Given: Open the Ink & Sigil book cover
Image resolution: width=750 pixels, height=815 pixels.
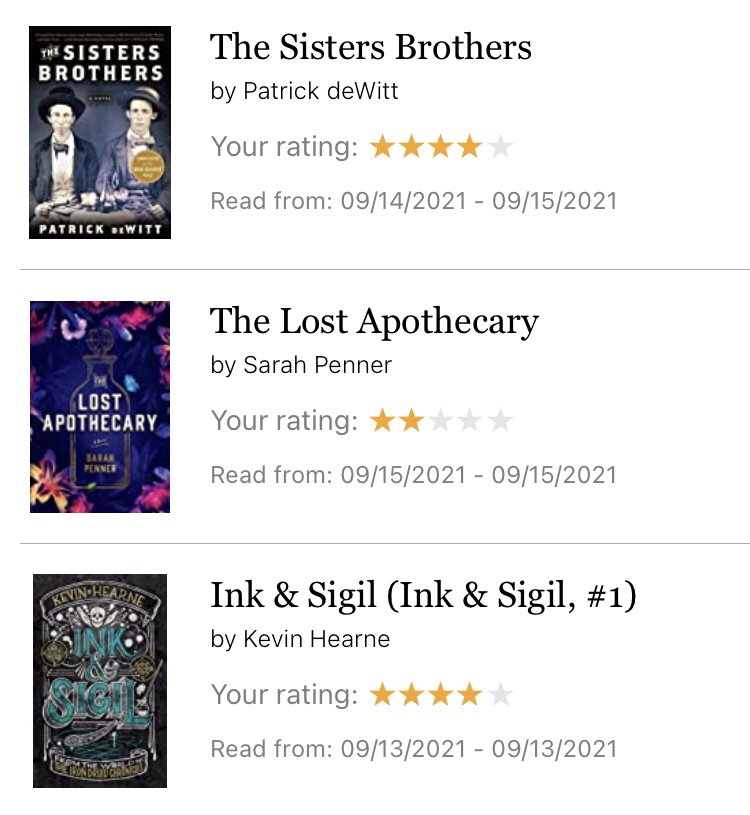Looking at the screenshot, I should click(100, 681).
